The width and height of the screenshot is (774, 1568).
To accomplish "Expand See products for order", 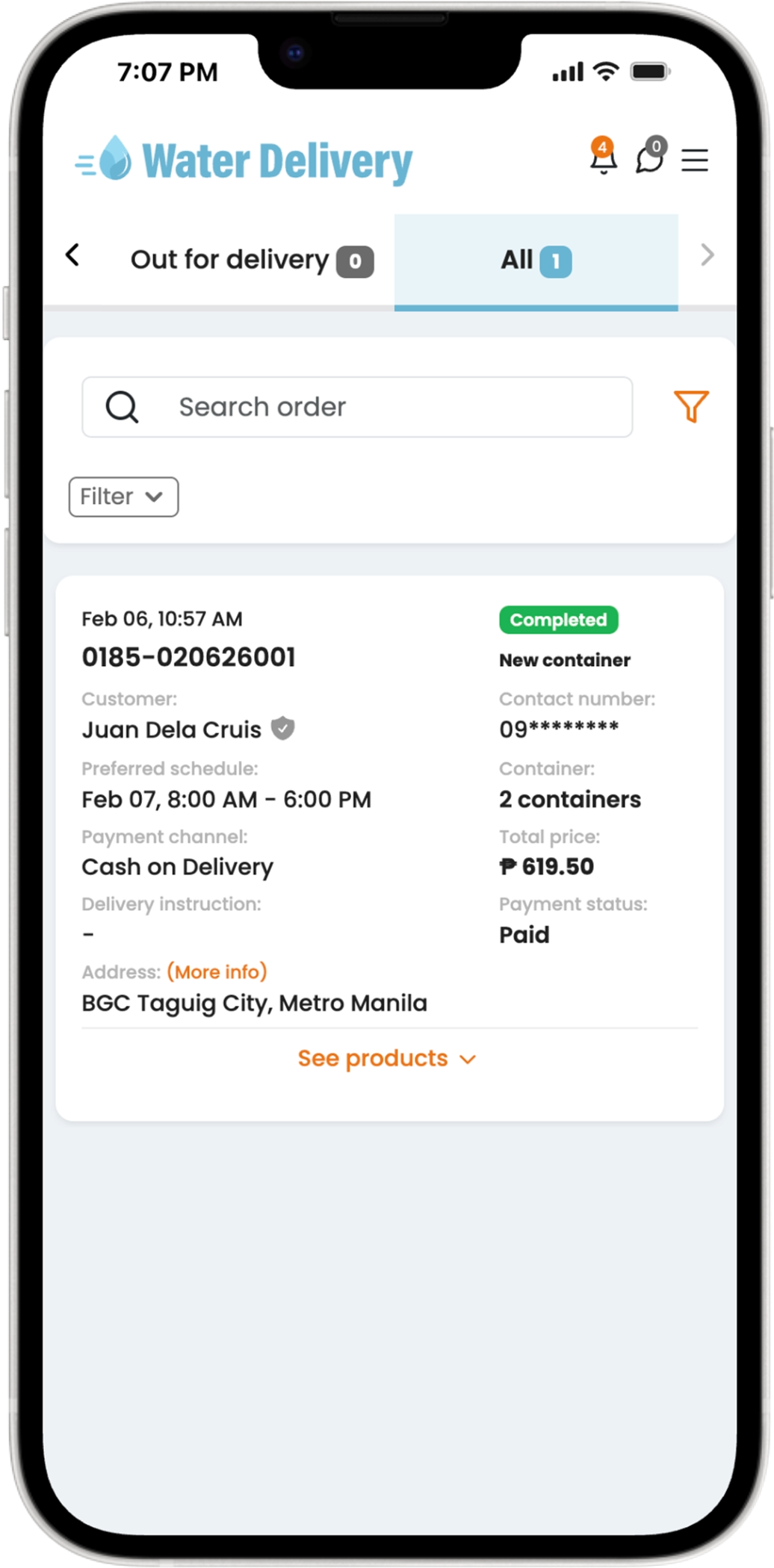I will click(386, 1059).
